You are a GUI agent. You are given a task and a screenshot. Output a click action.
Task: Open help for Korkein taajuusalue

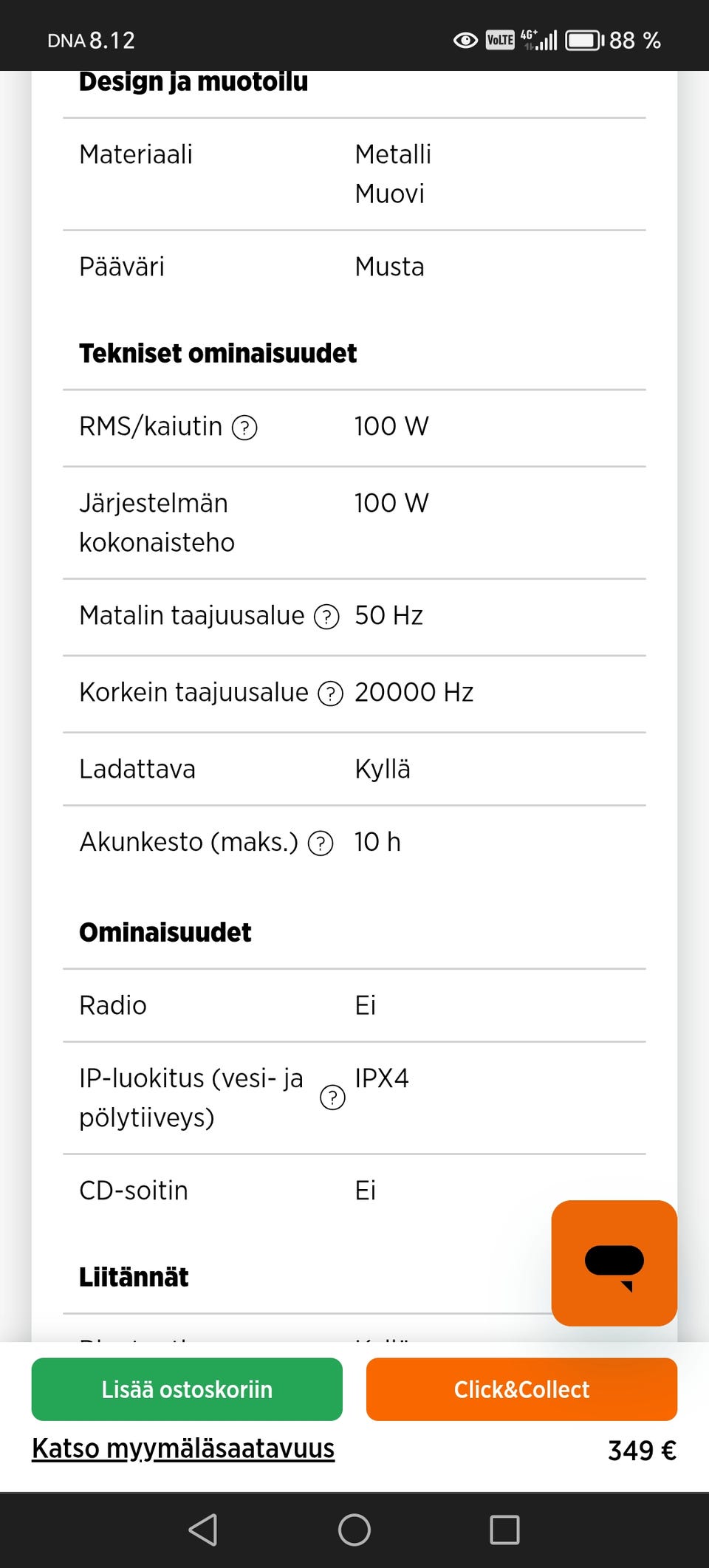(x=330, y=694)
